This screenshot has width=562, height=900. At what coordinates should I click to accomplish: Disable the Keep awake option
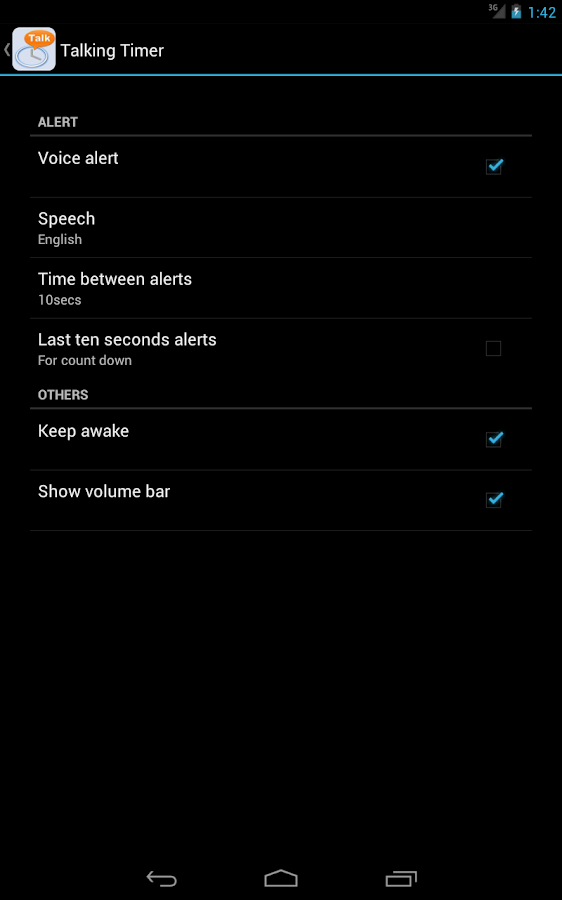[494, 439]
